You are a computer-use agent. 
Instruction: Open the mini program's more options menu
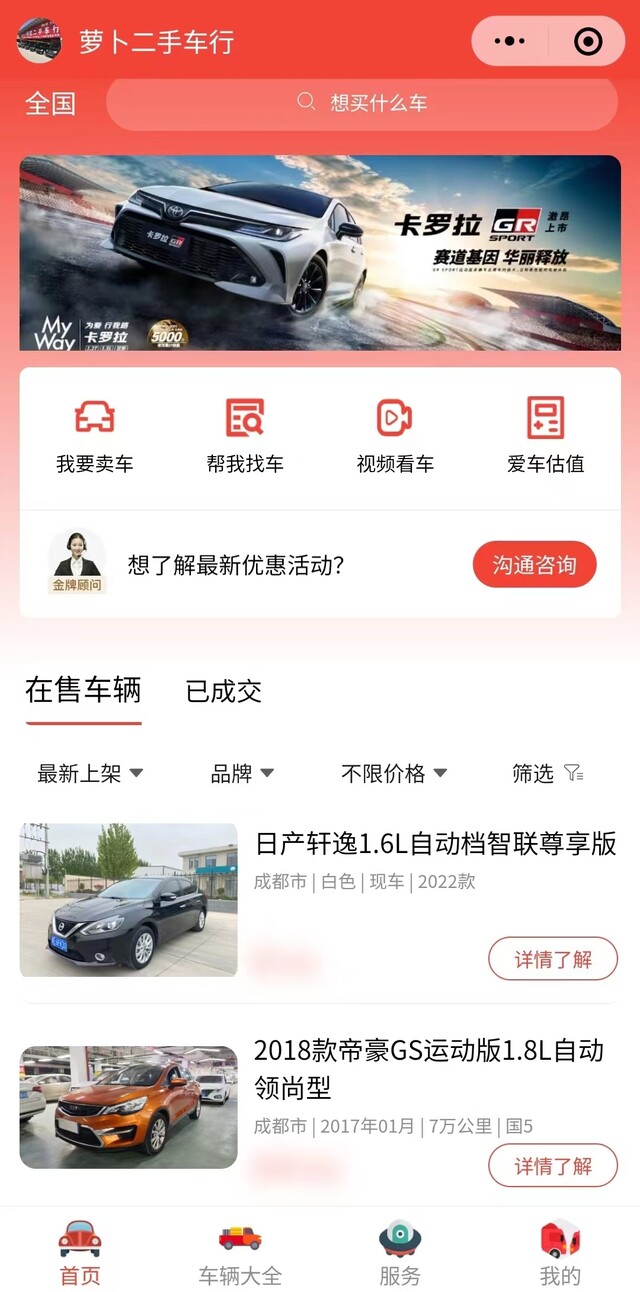(510, 41)
